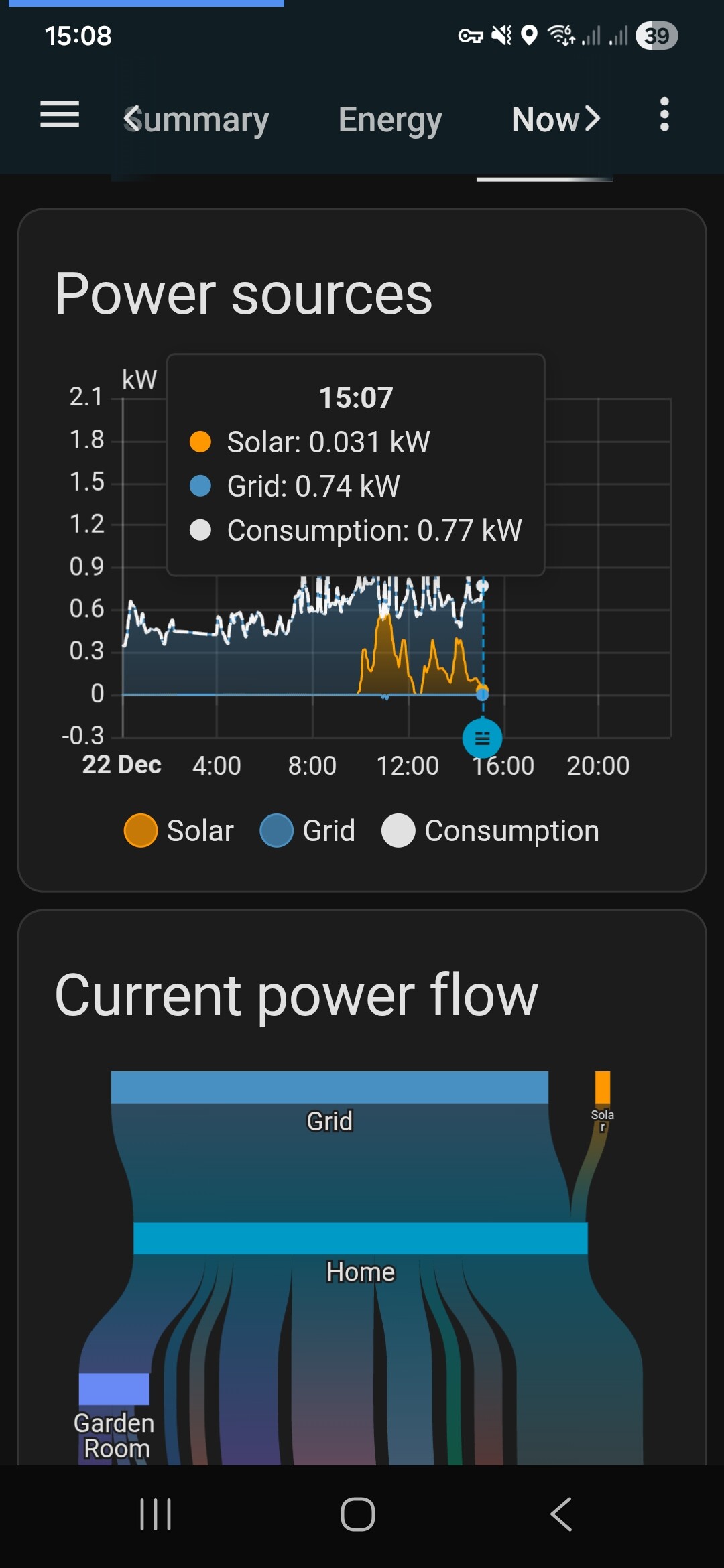The image size is (724, 1568).
Task: Open recent apps from navigation bar
Action: 156,1514
